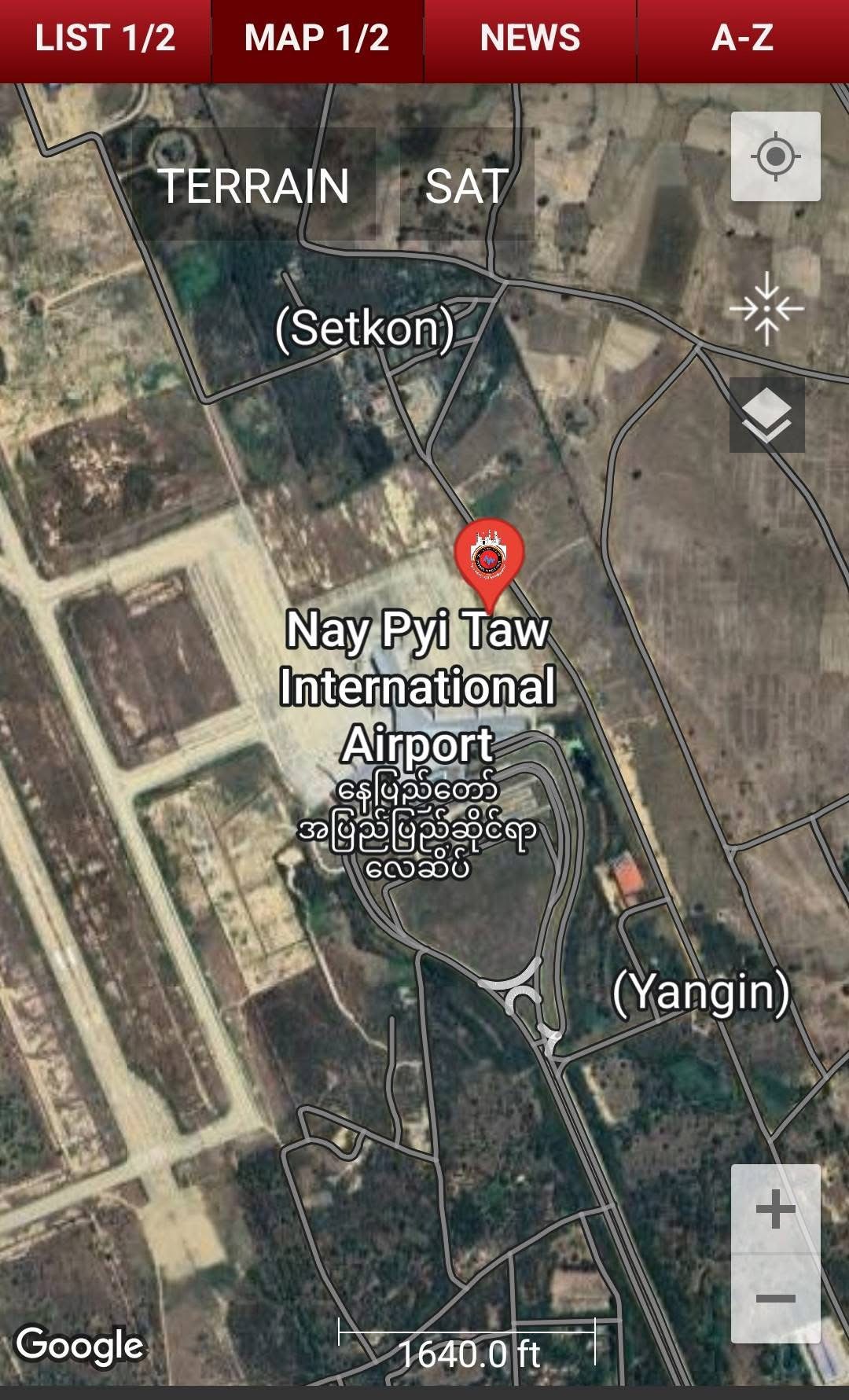
Task: Open the map layers selector
Action: (766, 415)
